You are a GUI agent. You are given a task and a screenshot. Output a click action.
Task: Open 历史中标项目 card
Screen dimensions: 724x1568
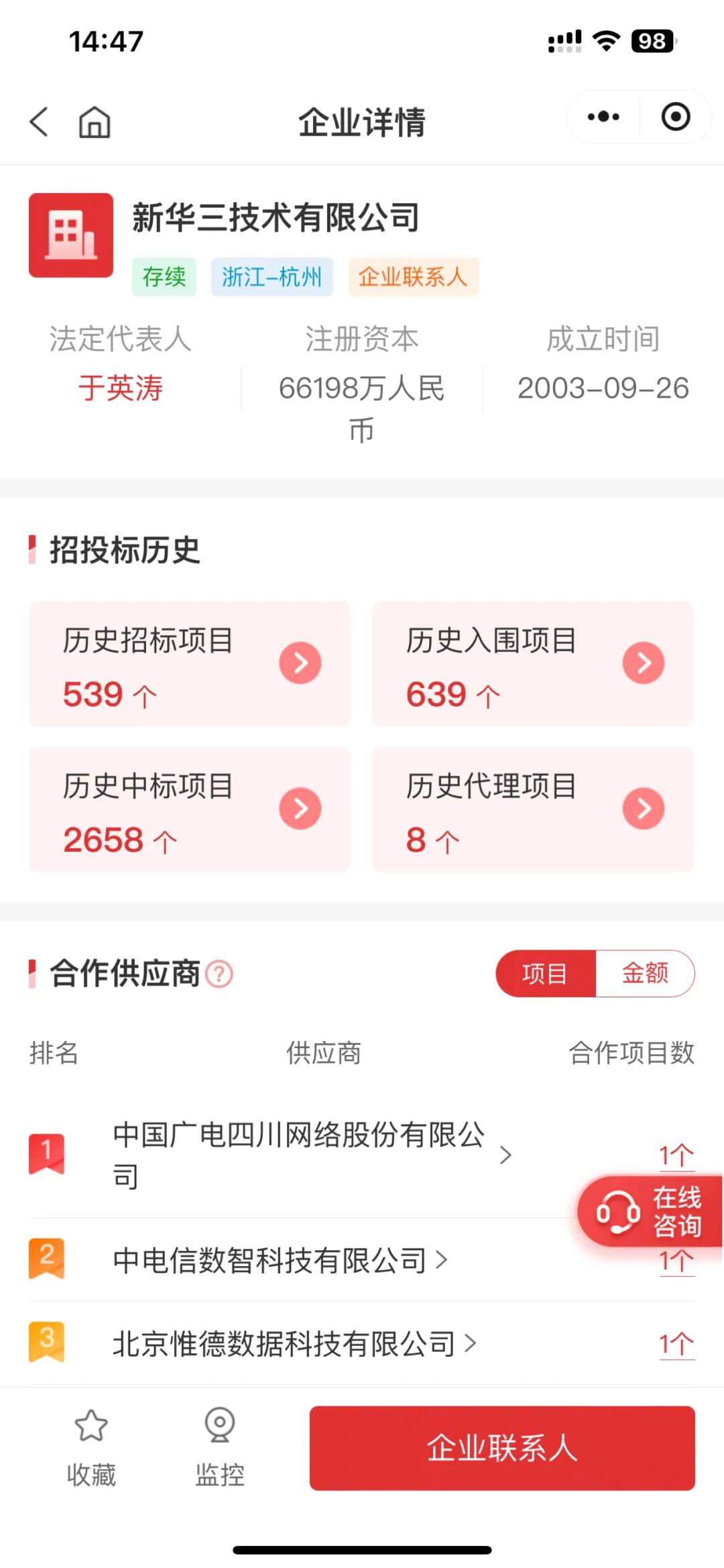190,809
